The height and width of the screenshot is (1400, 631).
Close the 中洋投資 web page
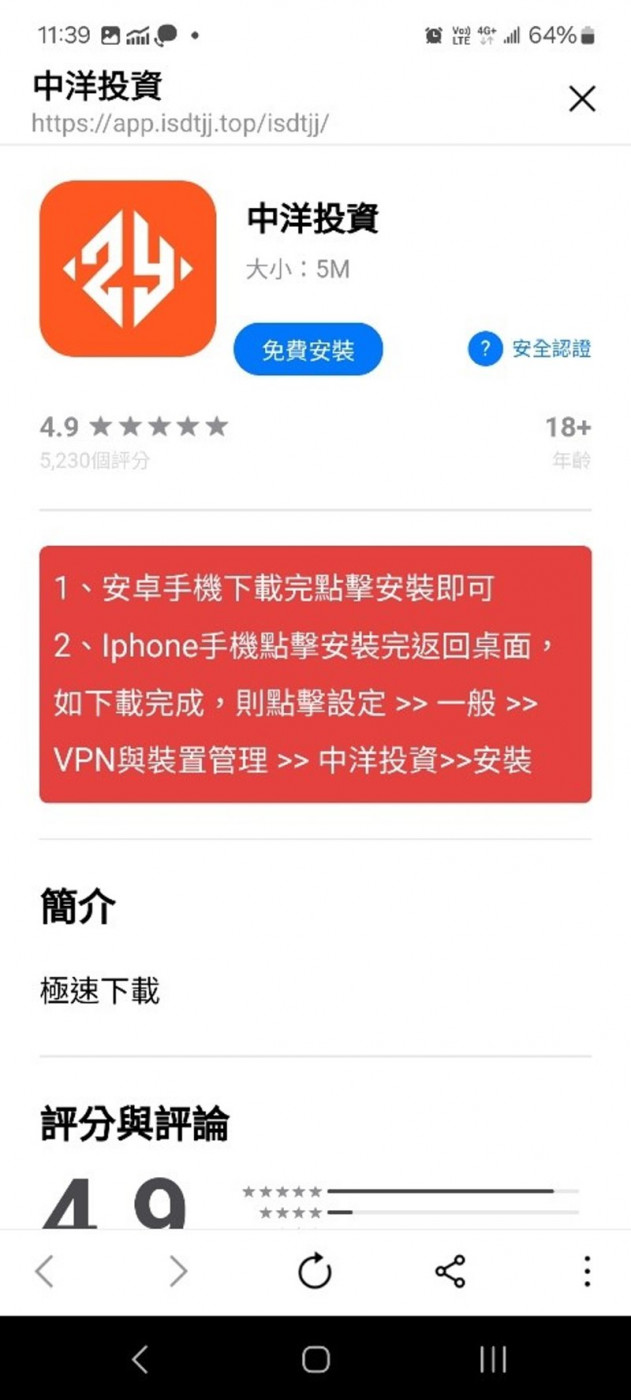pos(582,98)
